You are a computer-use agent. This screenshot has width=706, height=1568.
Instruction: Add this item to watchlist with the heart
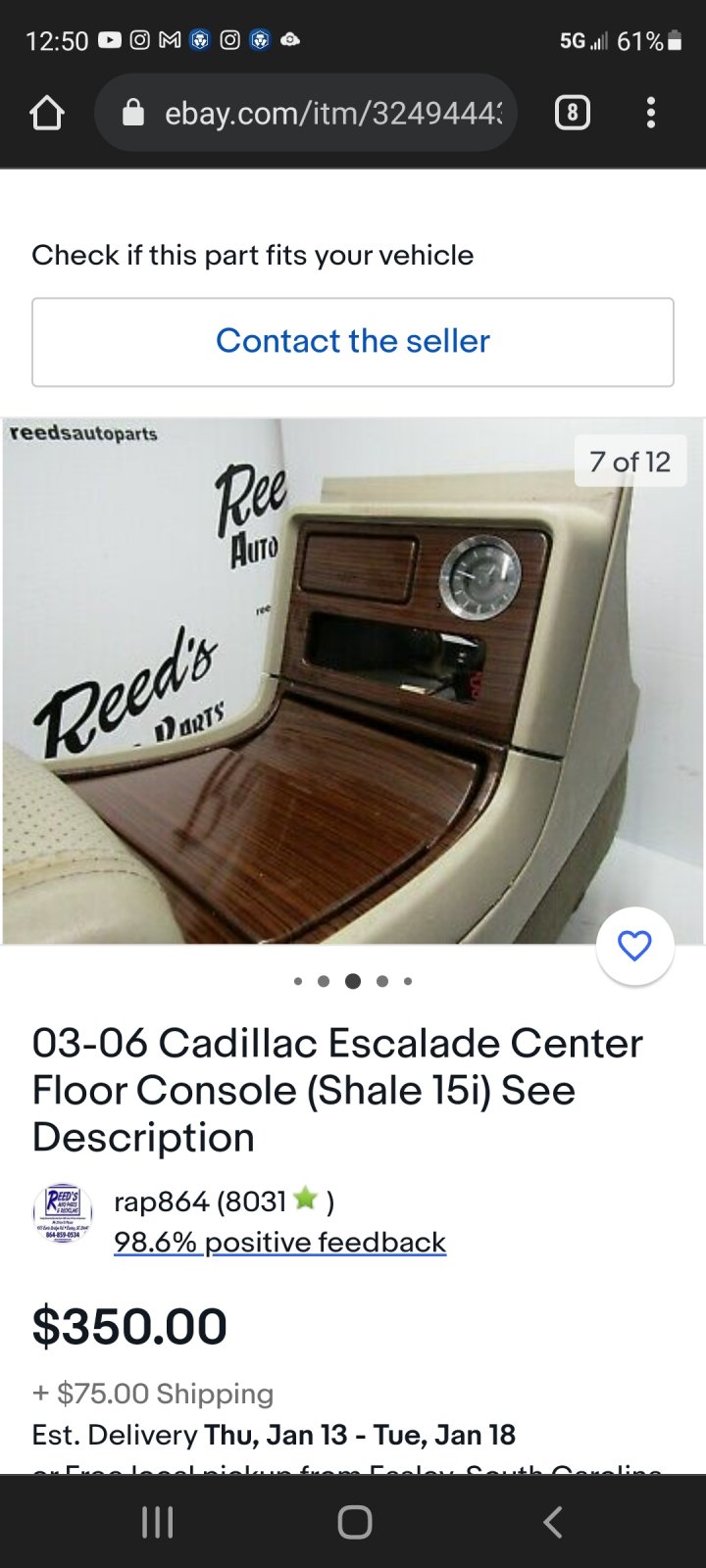[x=635, y=946]
